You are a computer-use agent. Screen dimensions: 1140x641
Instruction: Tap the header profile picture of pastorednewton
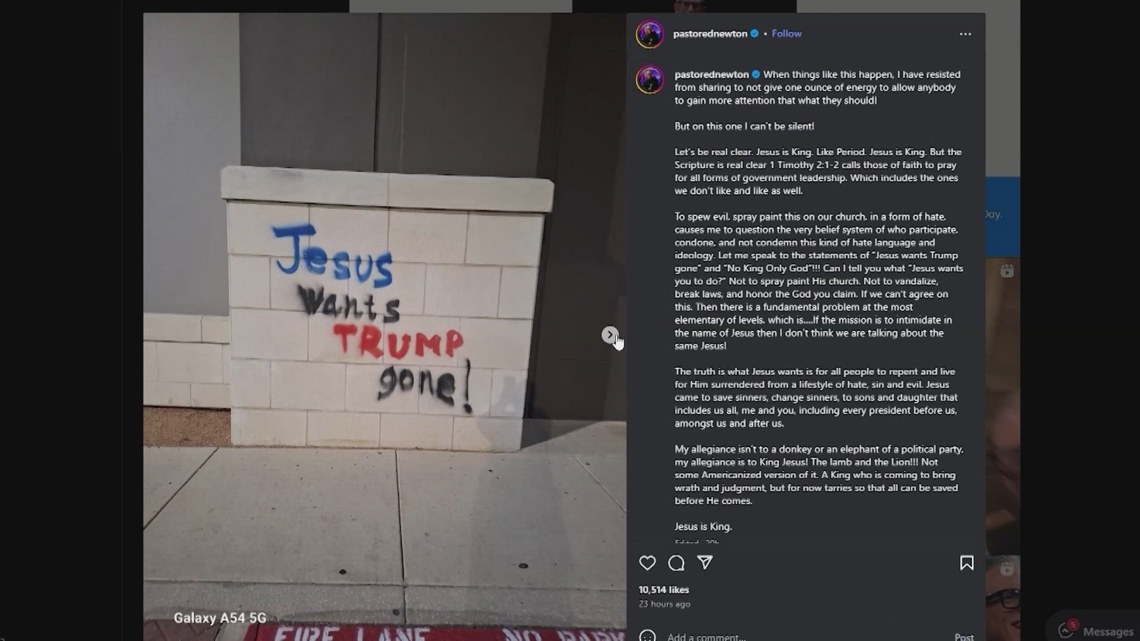pyautogui.click(x=650, y=34)
